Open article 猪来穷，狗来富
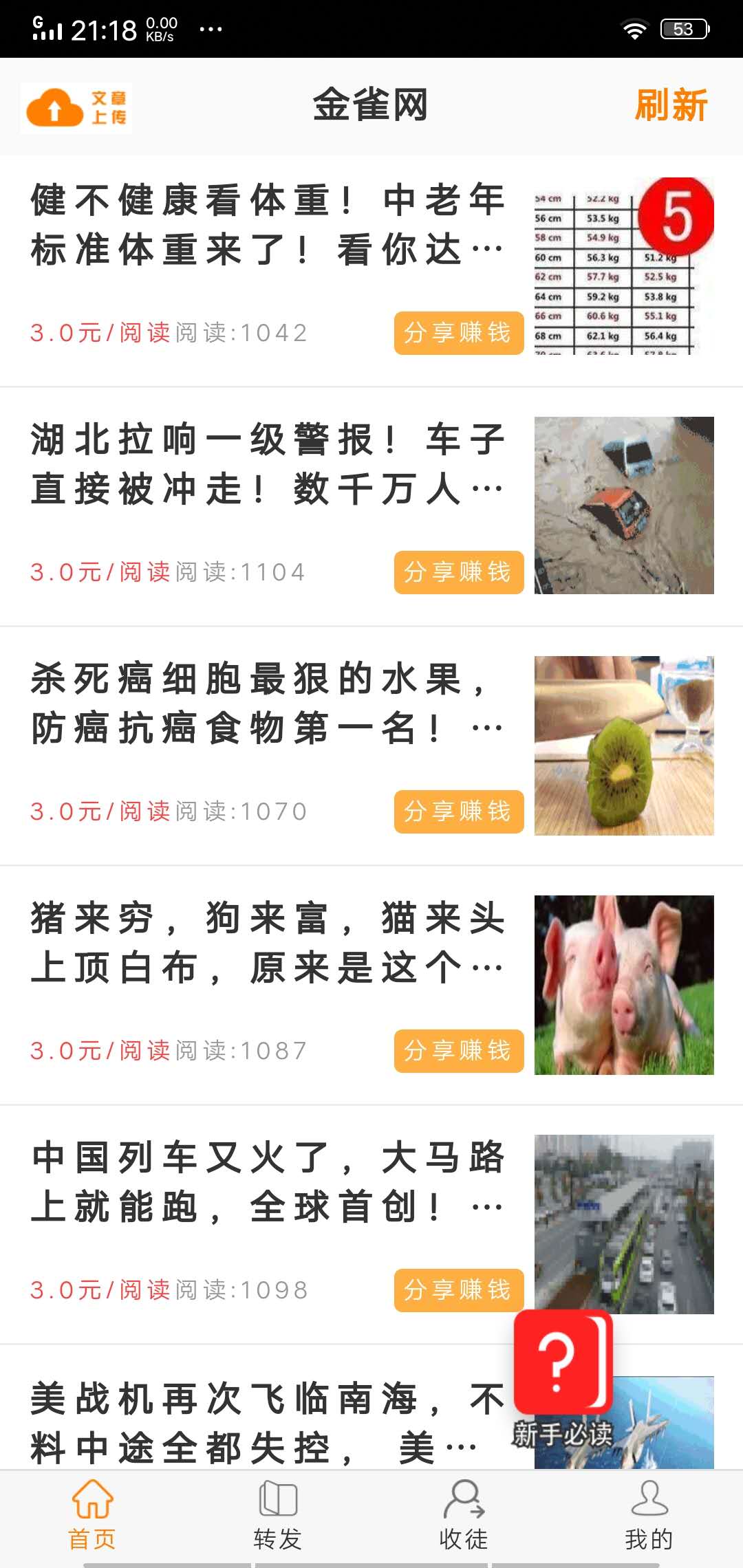Image resolution: width=743 pixels, height=1568 pixels. click(268, 942)
